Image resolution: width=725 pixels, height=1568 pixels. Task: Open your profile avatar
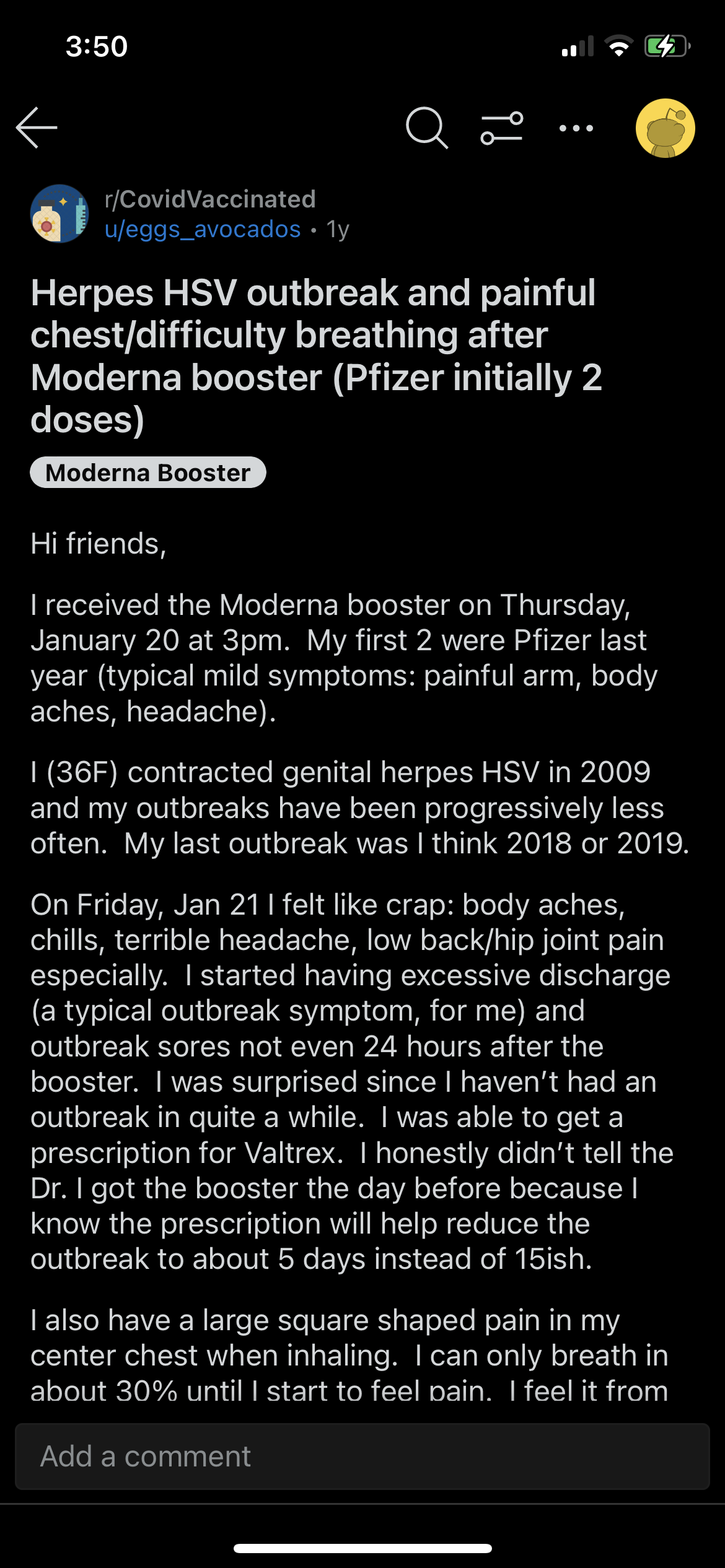[x=665, y=128]
